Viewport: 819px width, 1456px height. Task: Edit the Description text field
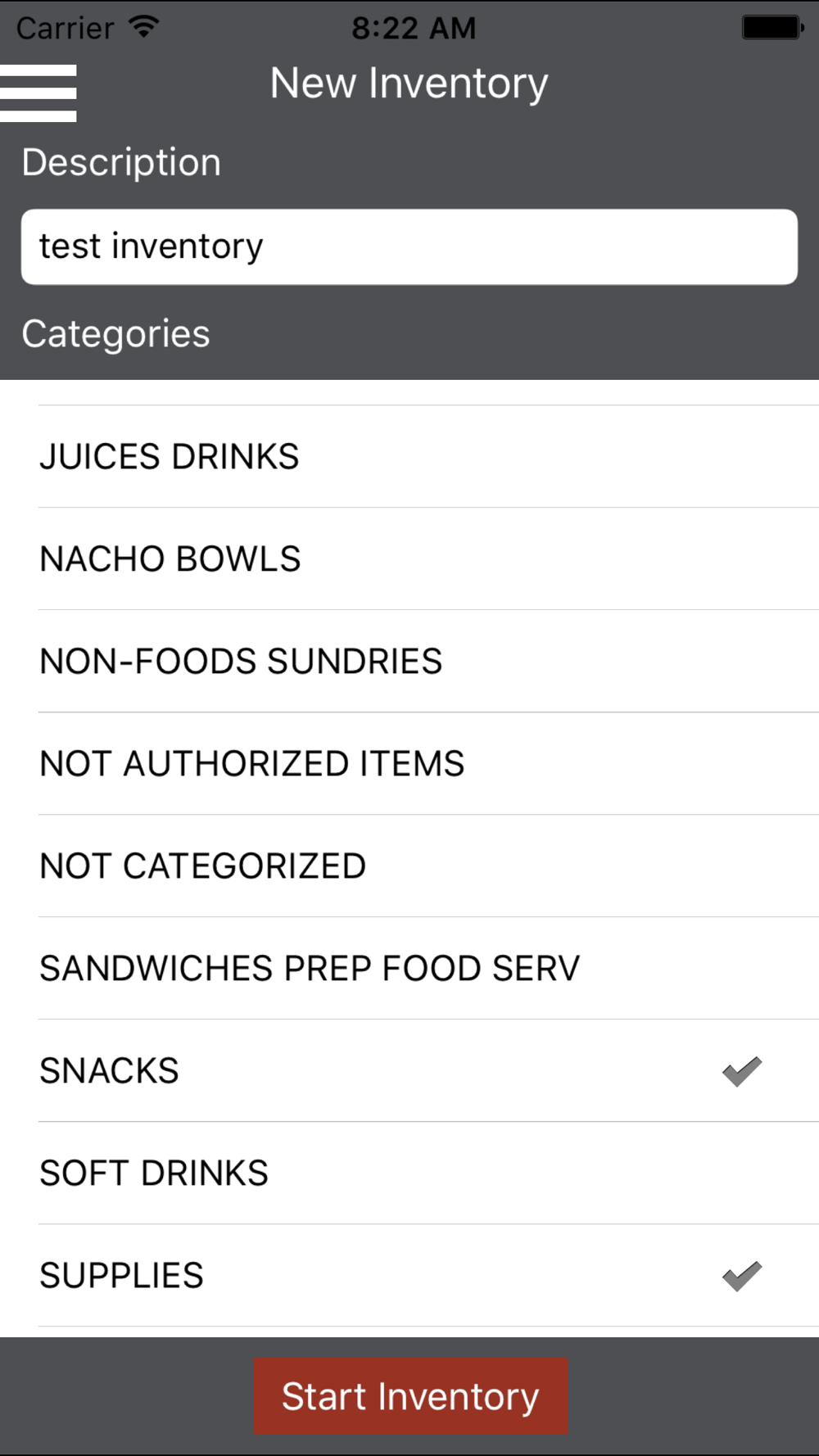(409, 246)
